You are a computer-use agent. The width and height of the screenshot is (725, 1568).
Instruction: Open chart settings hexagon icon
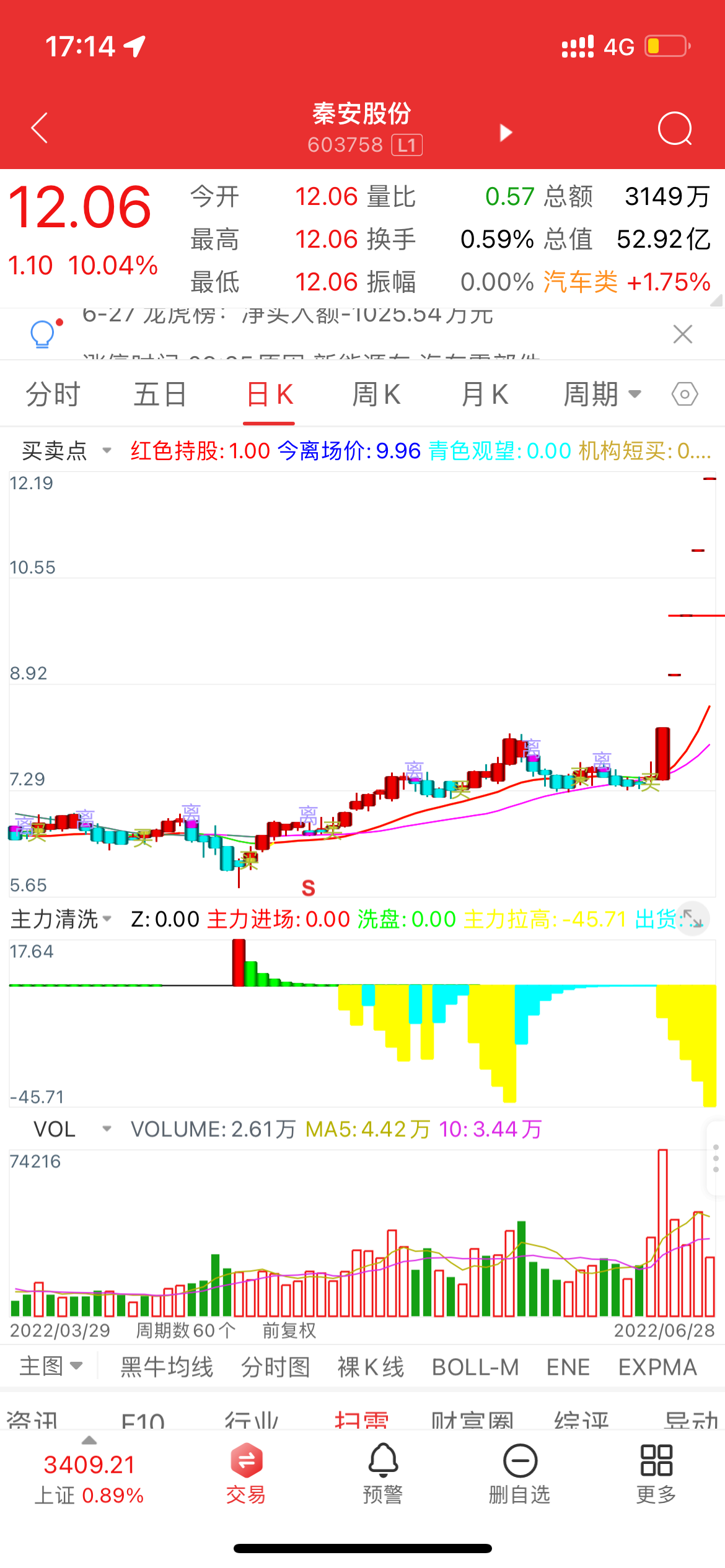(x=685, y=394)
